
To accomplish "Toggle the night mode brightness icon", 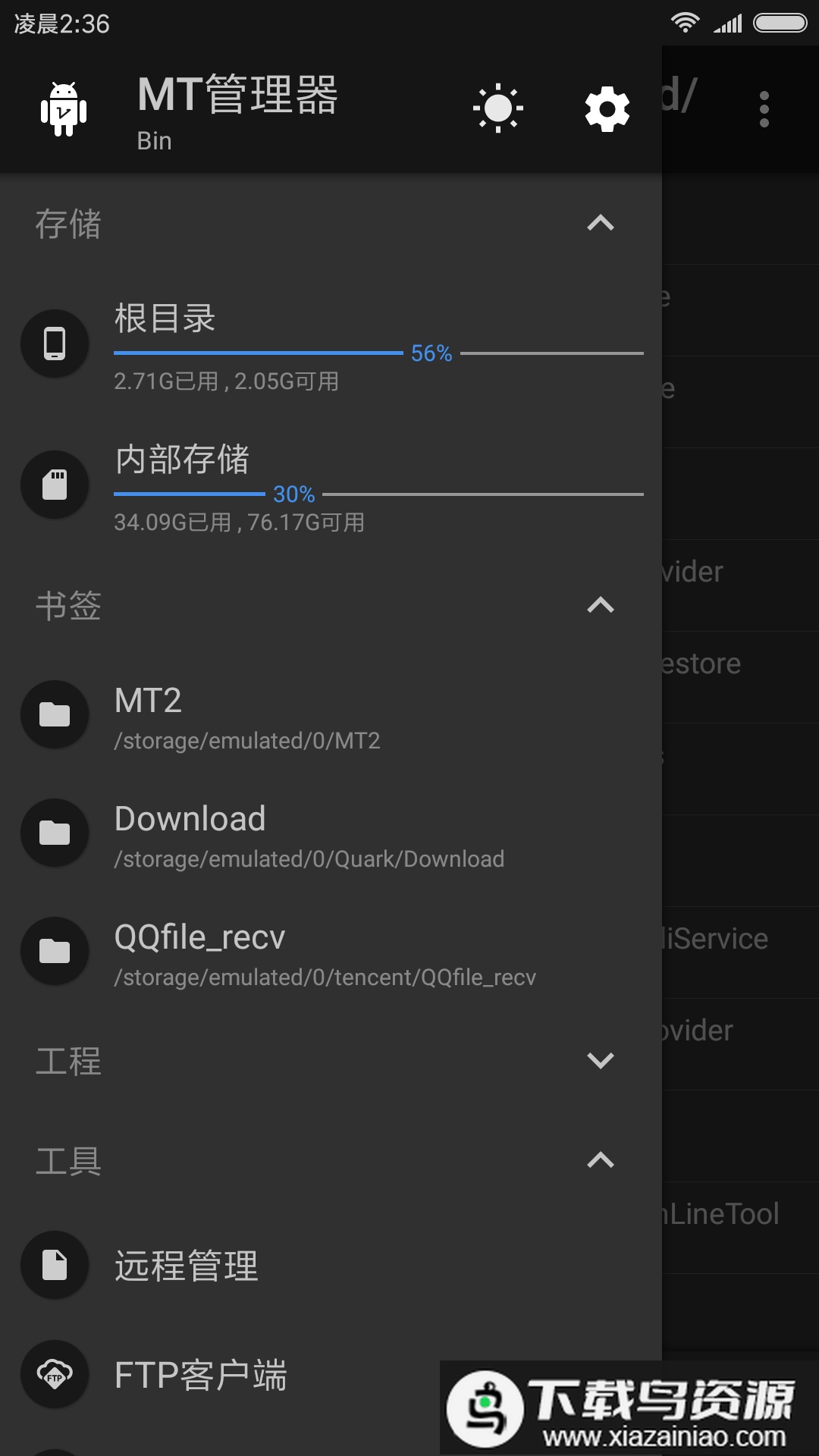I will pos(498,108).
